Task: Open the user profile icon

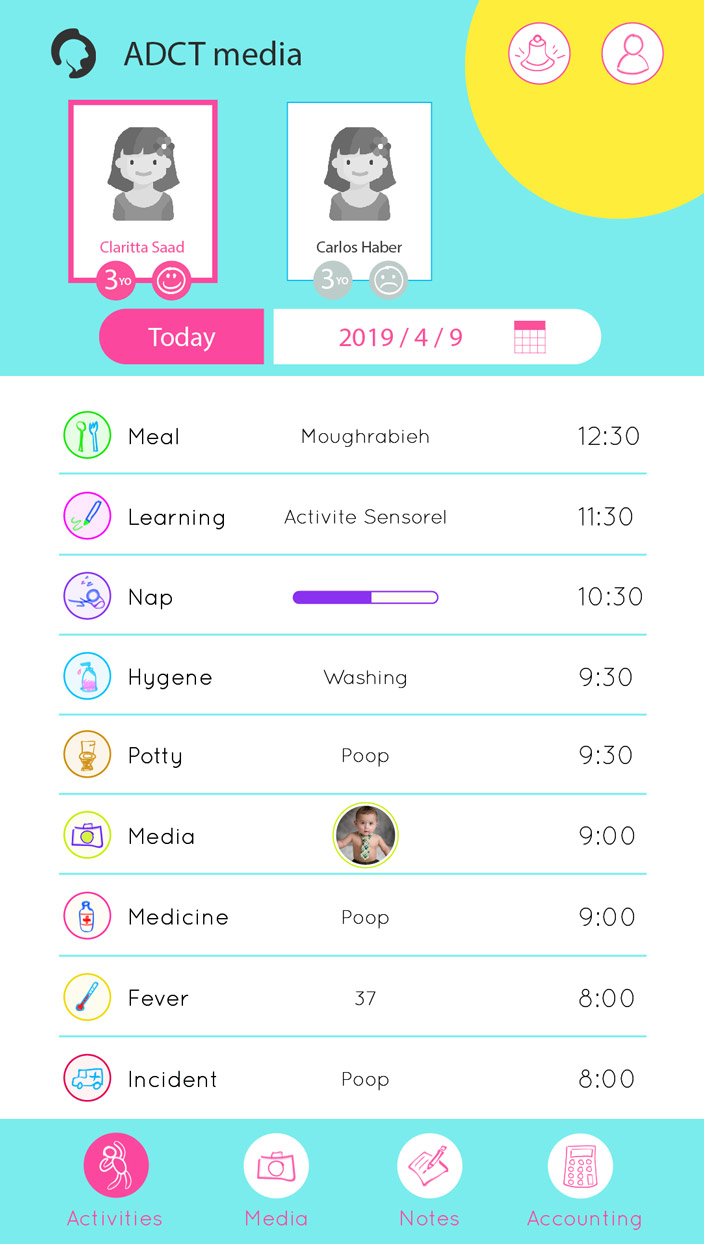Action: [x=632, y=53]
